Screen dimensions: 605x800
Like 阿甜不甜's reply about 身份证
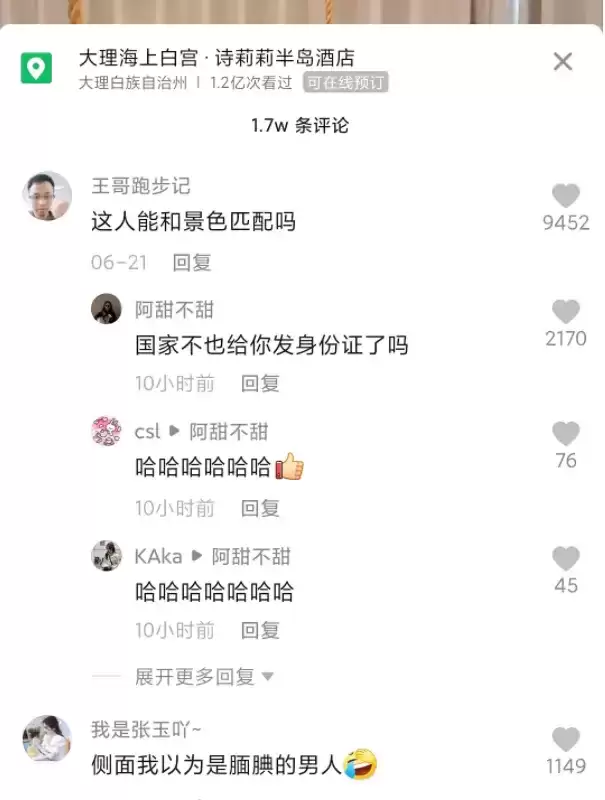(566, 312)
